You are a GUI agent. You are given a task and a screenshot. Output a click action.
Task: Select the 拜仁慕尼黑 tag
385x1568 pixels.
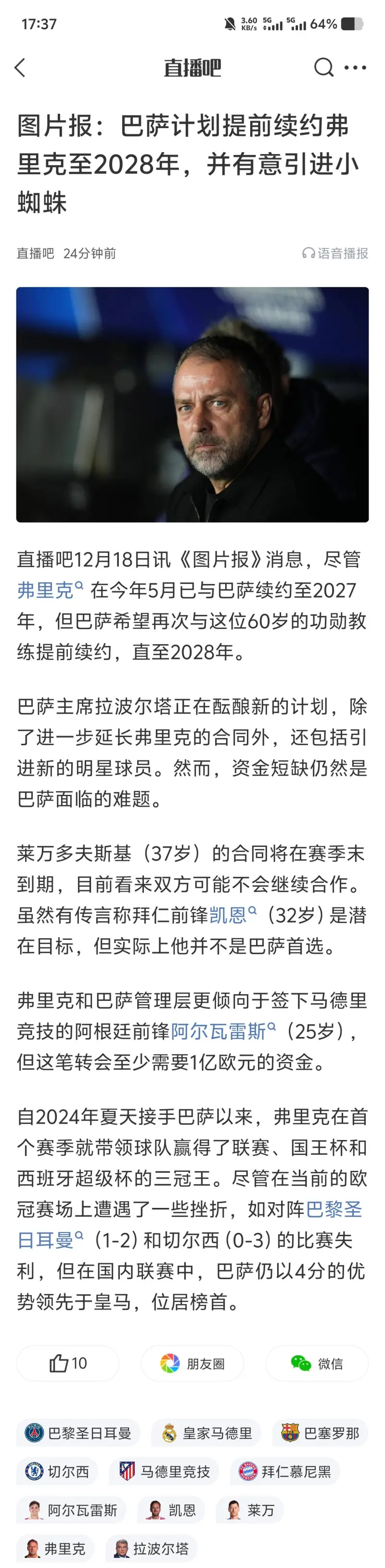284,1471
